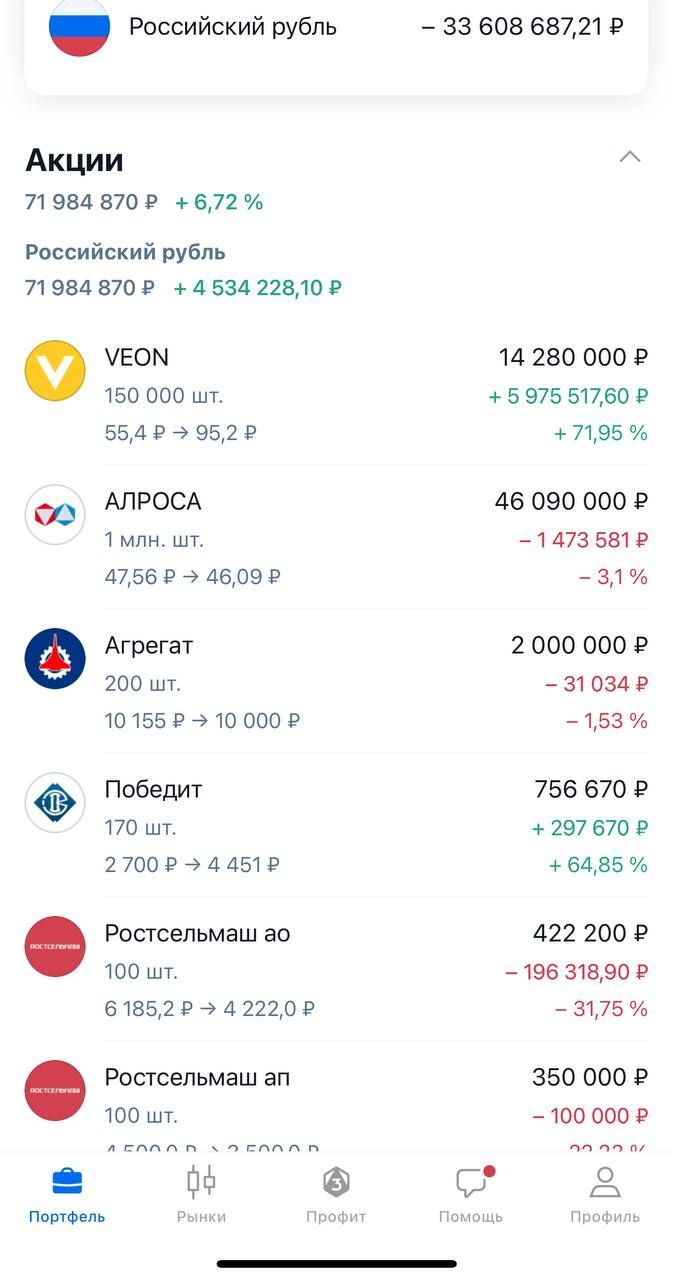Switch to the Профиль tab
Viewport: 673px width, 1280px height.
(604, 1195)
